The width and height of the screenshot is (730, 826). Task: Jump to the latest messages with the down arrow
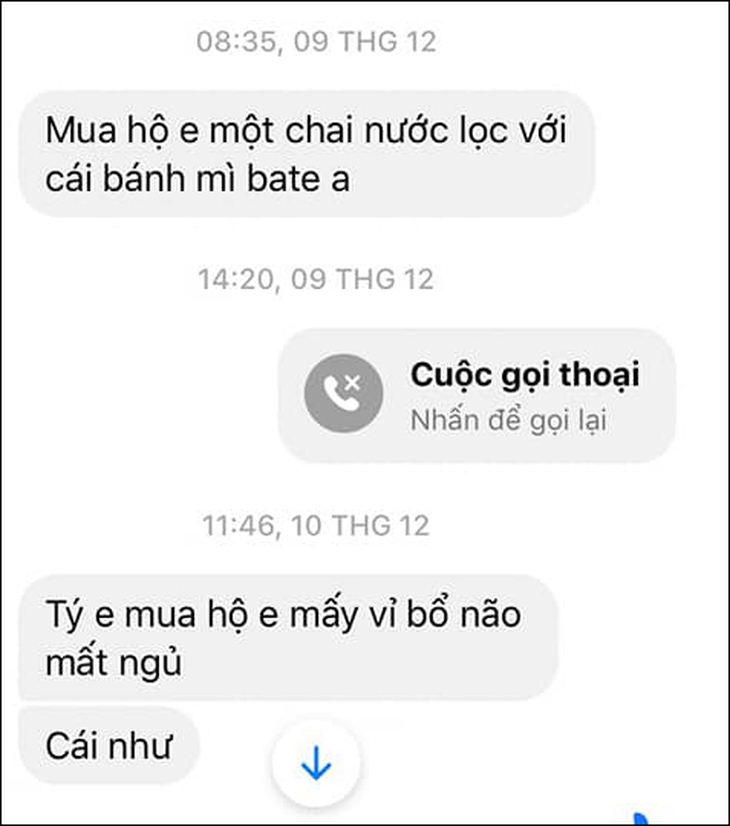point(316,766)
